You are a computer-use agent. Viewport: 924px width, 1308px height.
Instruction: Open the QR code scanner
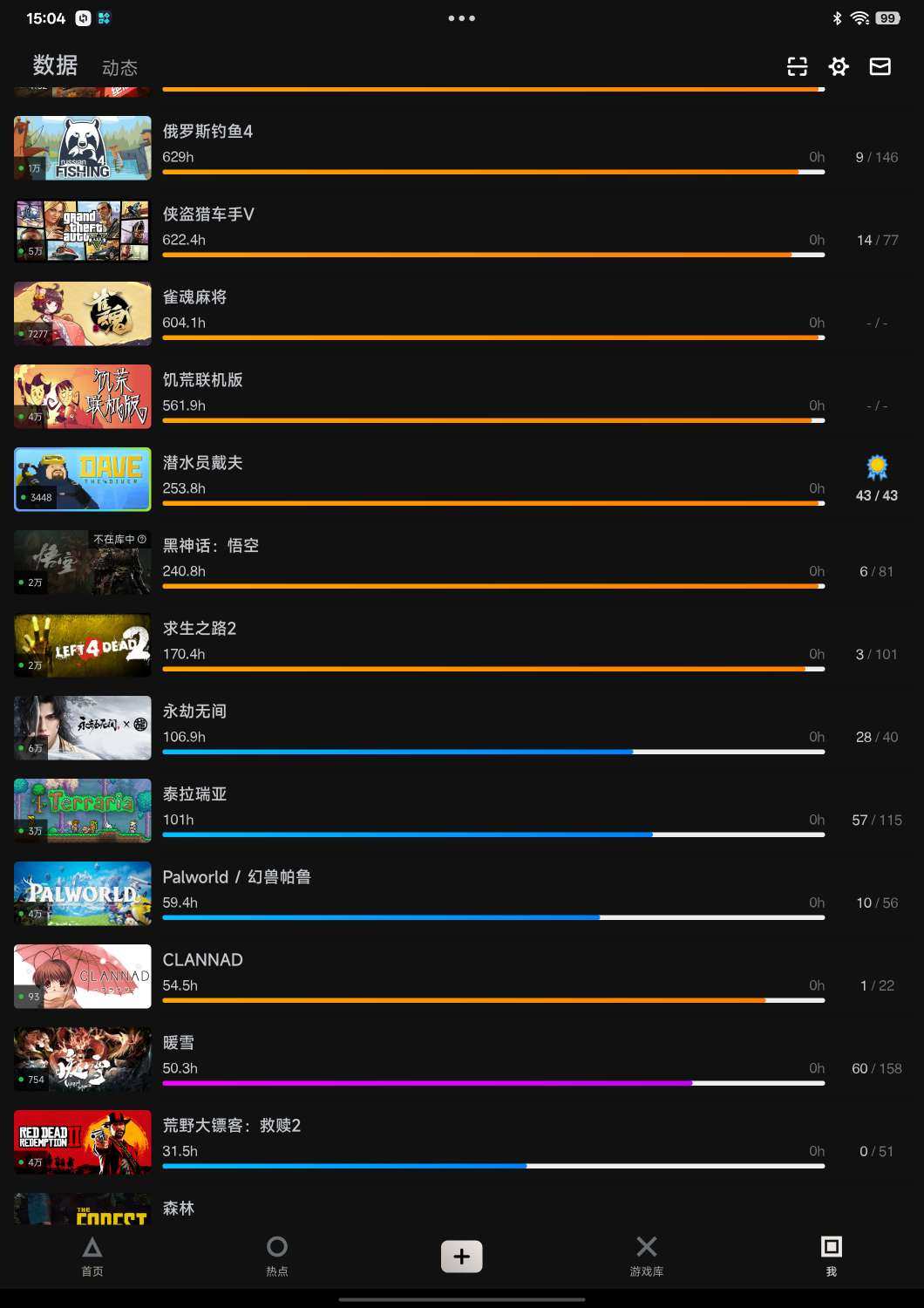click(797, 66)
